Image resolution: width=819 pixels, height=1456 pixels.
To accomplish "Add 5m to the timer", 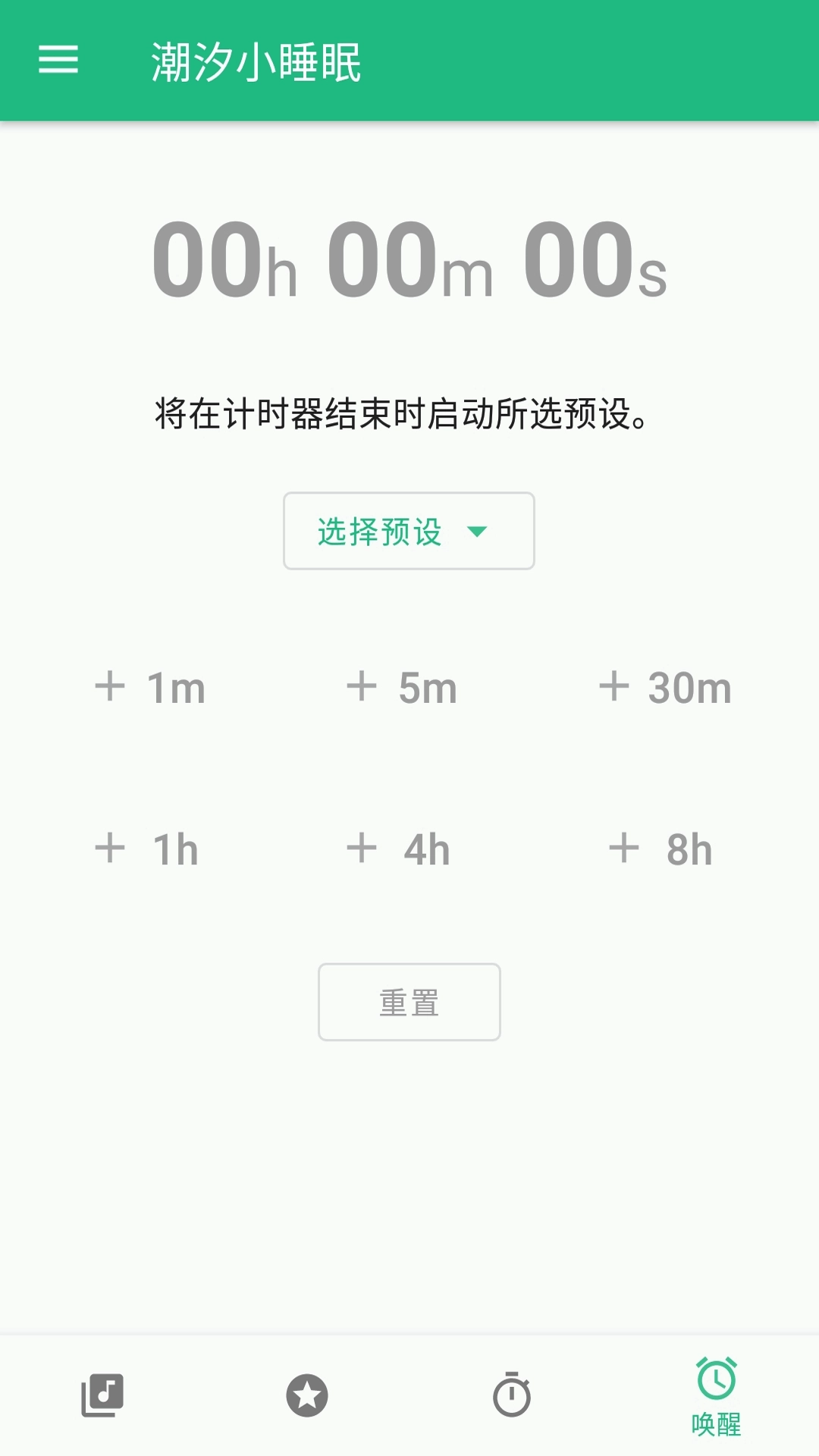I will 402,688.
